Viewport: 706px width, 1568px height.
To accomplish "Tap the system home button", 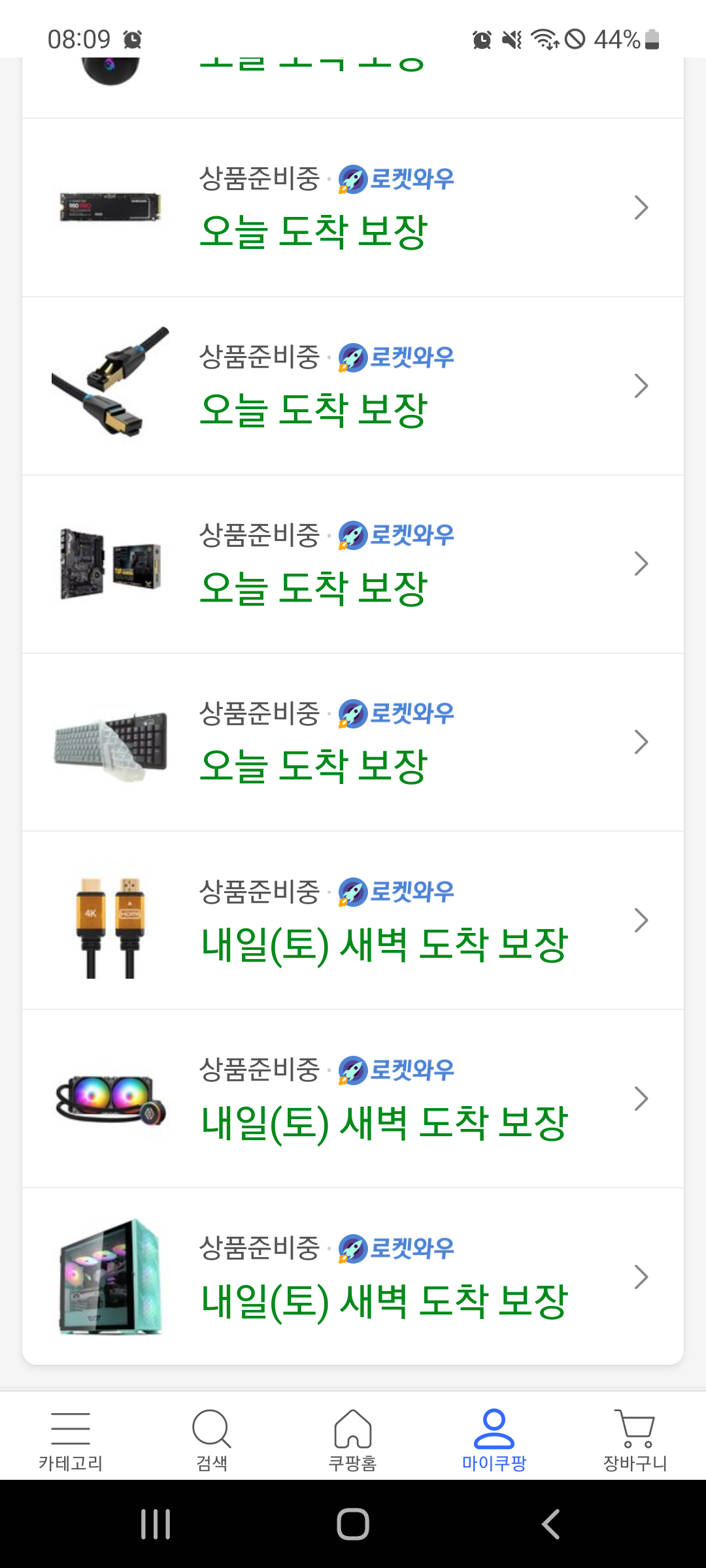I will click(x=353, y=1524).
